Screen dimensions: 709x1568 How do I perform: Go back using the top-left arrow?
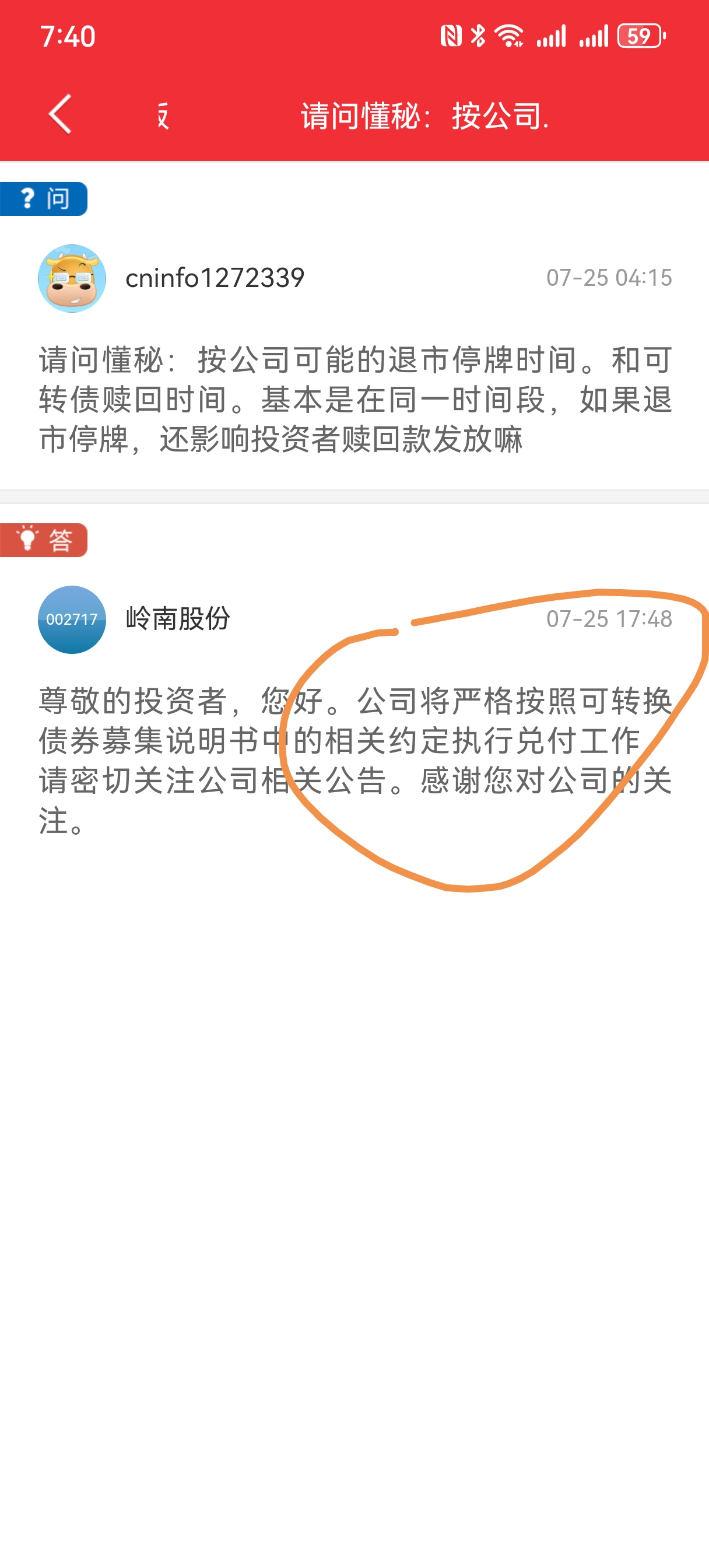[x=60, y=114]
